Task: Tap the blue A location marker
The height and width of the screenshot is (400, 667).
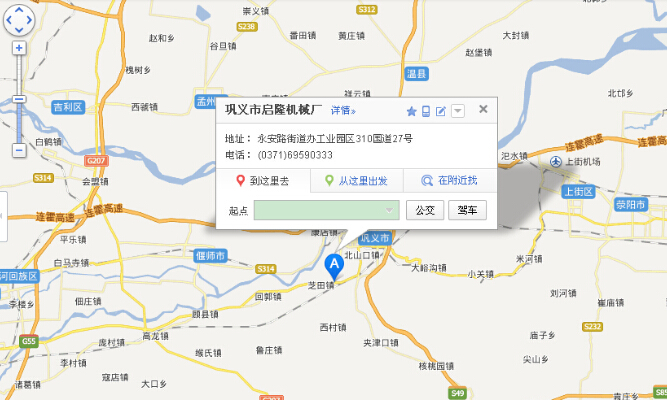Action: coord(334,264)
